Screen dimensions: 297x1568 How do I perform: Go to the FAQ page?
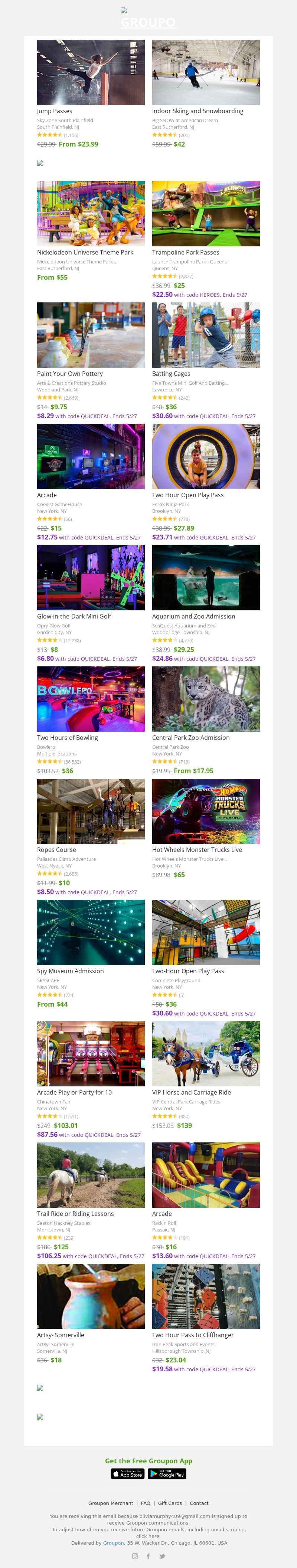[x=146, y=1503]
